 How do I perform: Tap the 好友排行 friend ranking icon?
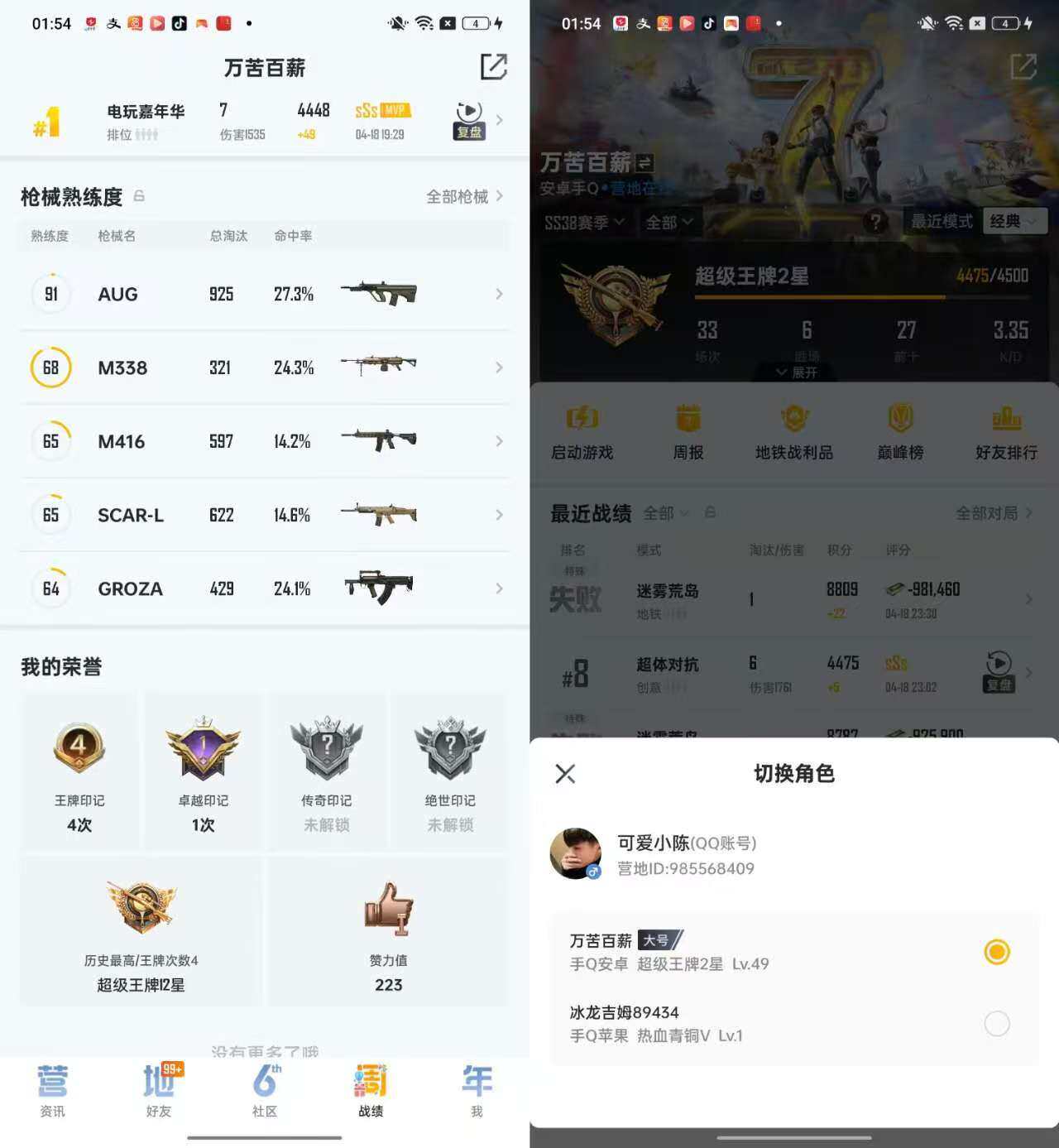(x=1004, y=431)
